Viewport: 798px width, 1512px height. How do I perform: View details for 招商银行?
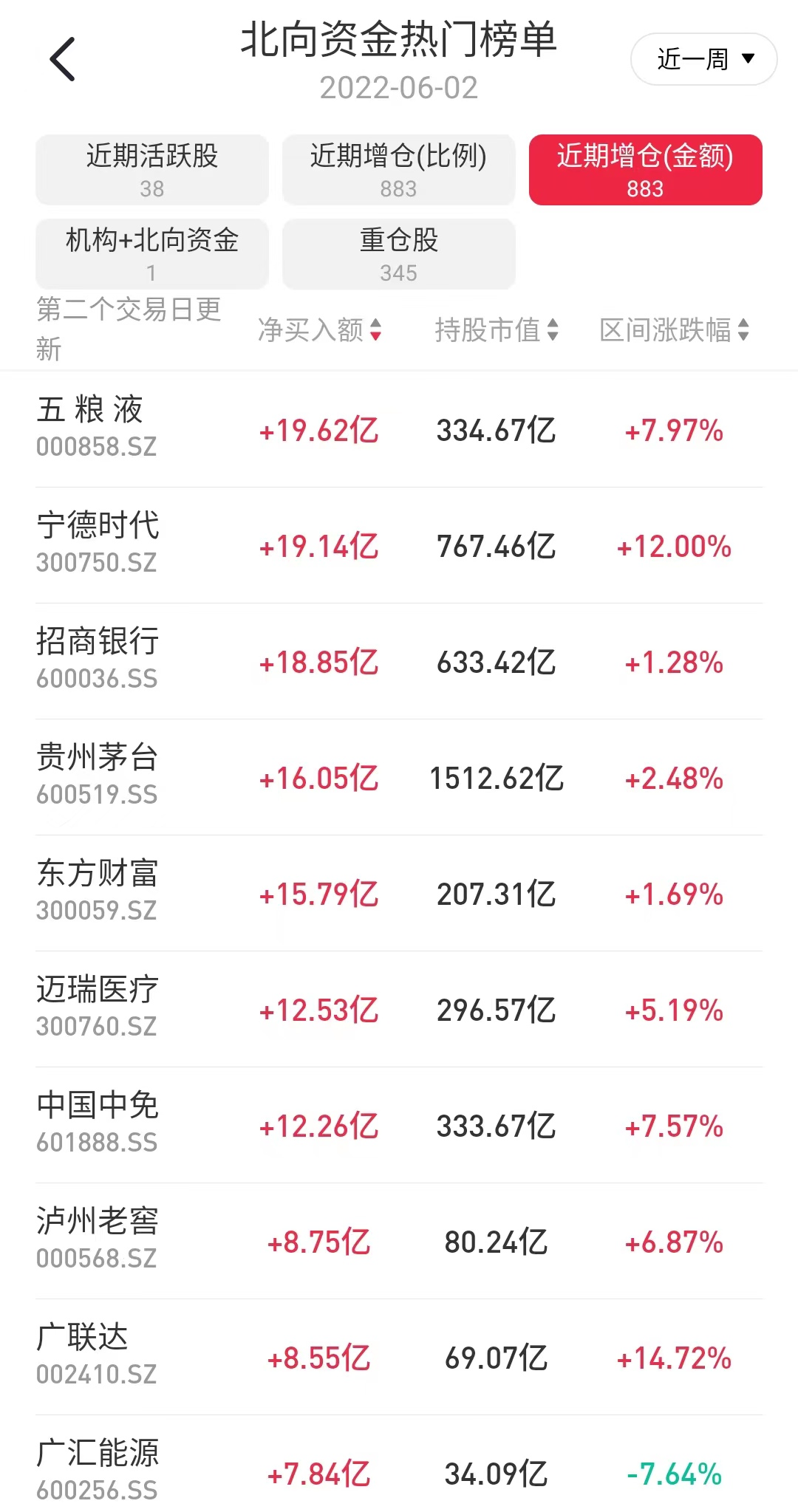(x=399, y=661)
